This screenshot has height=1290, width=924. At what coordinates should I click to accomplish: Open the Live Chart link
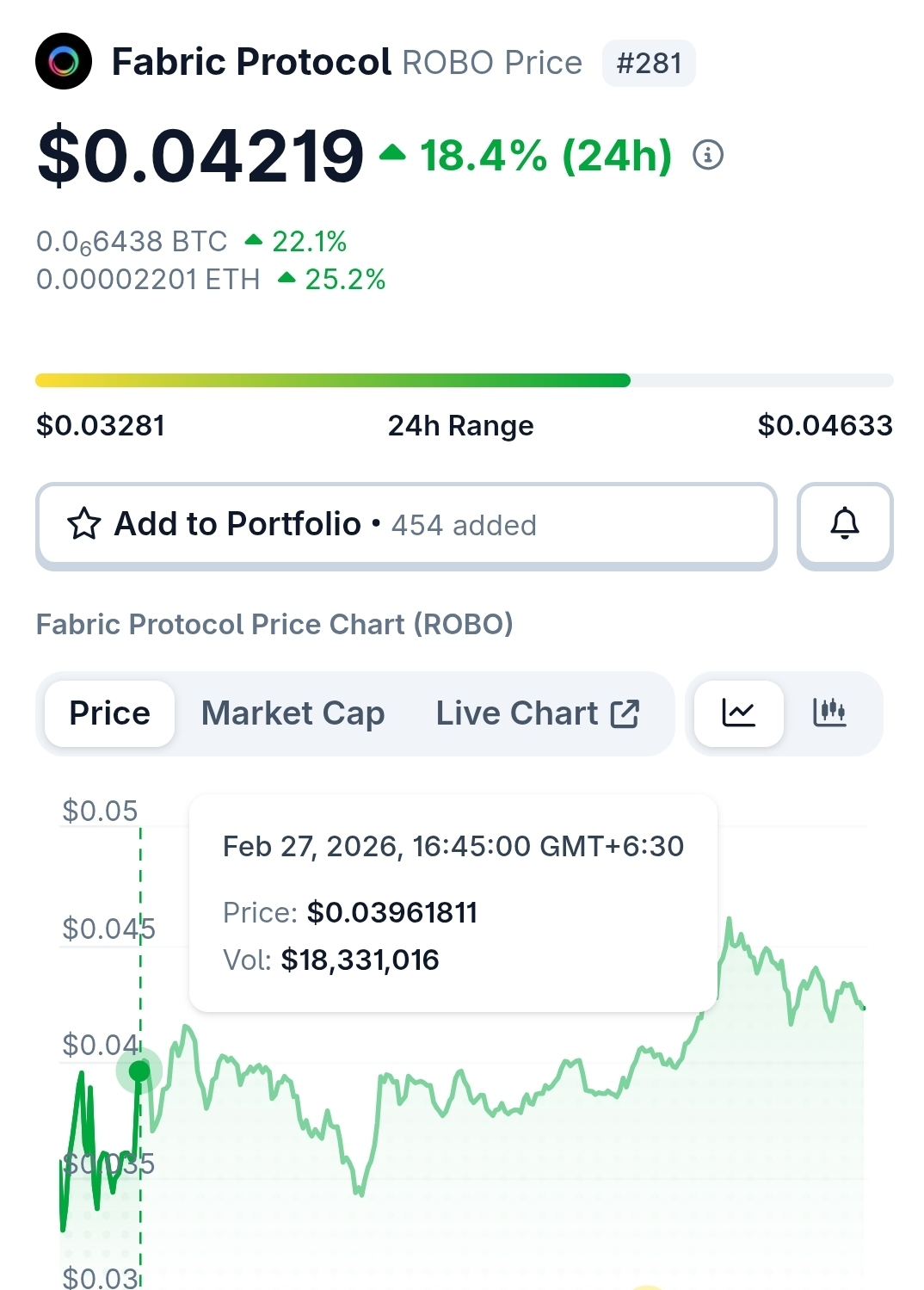[x=538, y=713]
